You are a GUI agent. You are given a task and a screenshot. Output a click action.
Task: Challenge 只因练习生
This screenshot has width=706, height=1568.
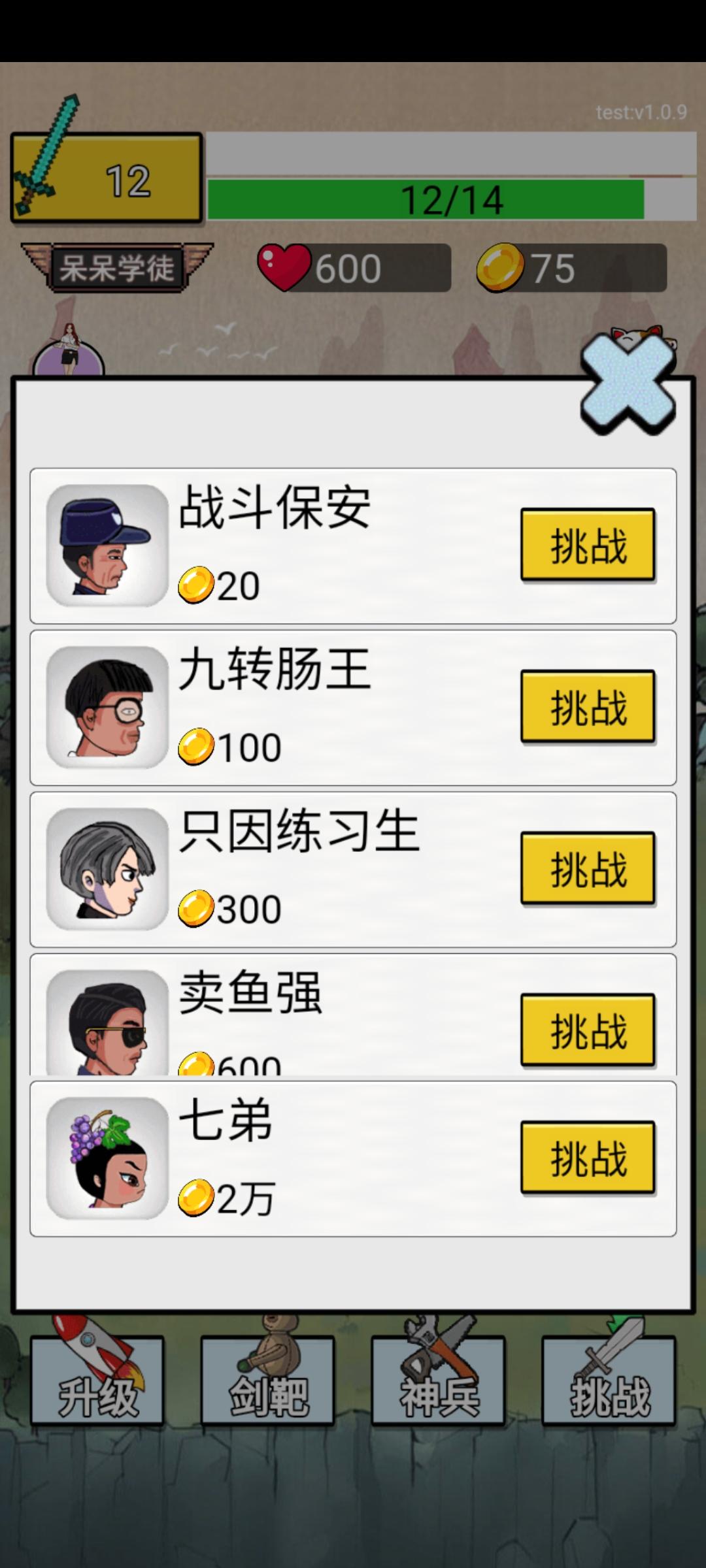pyautogui.click(x=588, y=869)
